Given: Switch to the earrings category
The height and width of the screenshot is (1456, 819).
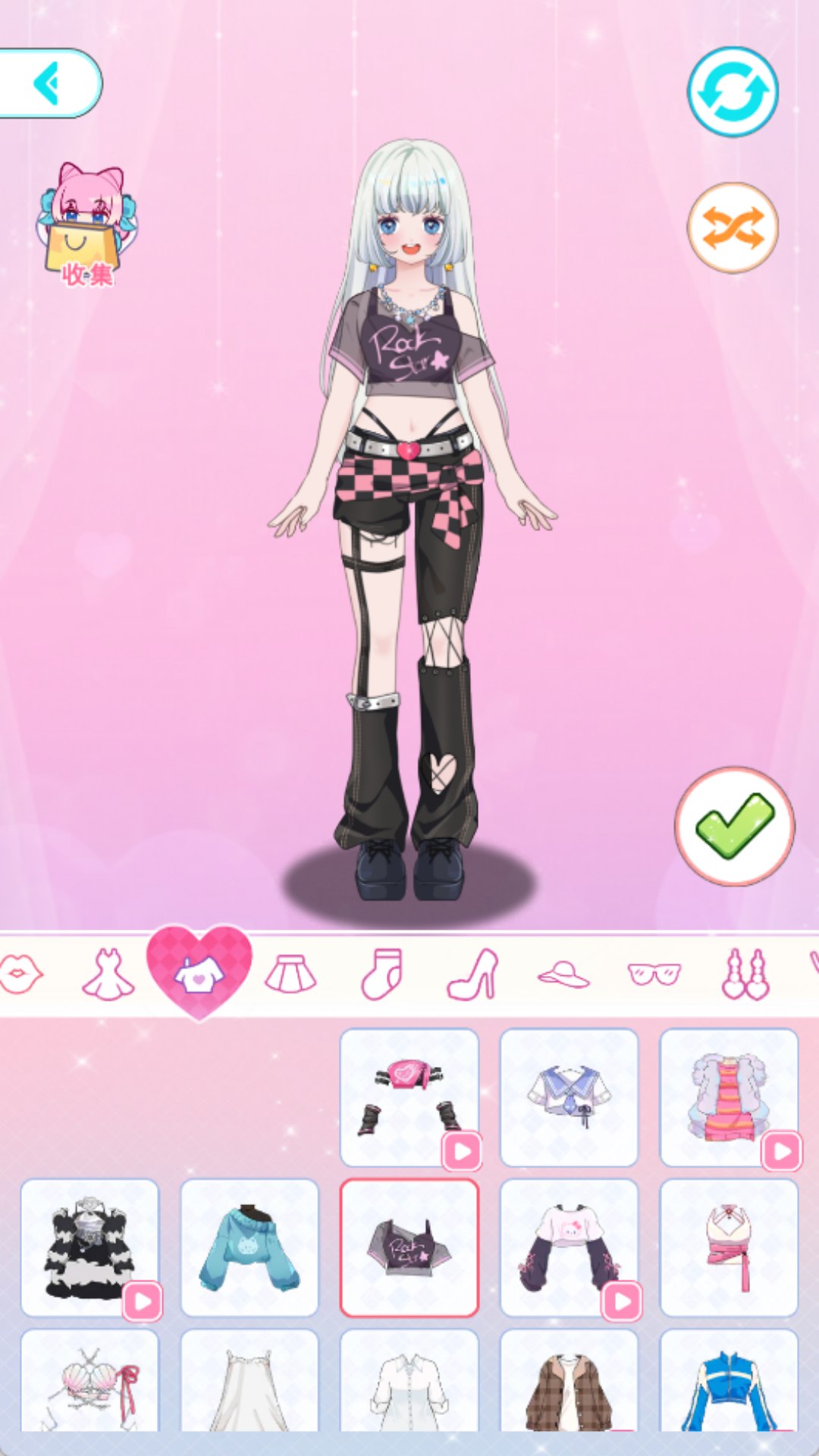Looking at the screenshot, I should [x=745, y=974].
